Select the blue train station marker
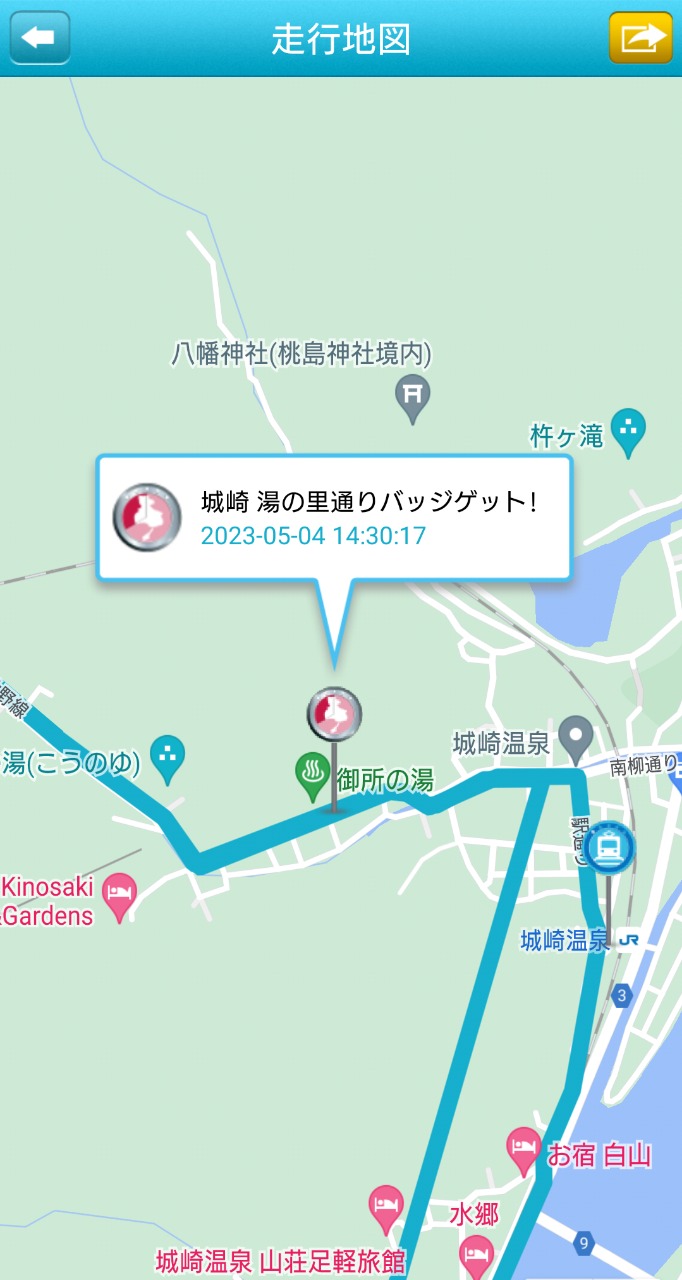 pos(609,848)
